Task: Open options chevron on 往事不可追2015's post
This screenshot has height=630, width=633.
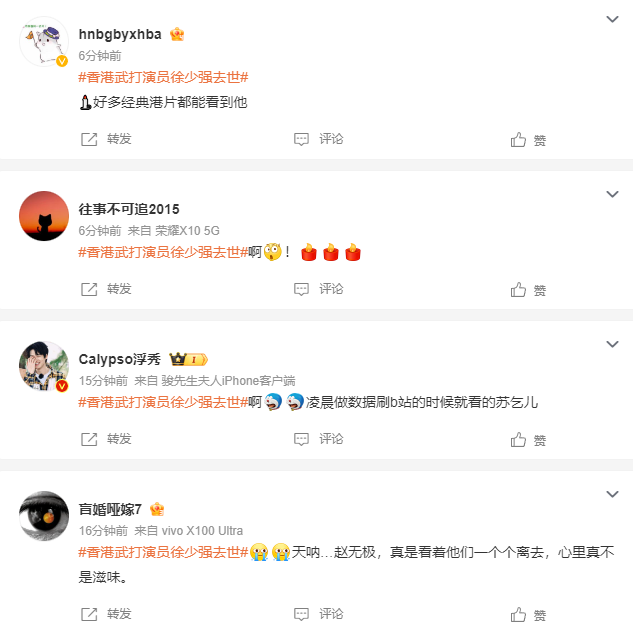Action: pyautogui.click(x=613, y=193)
